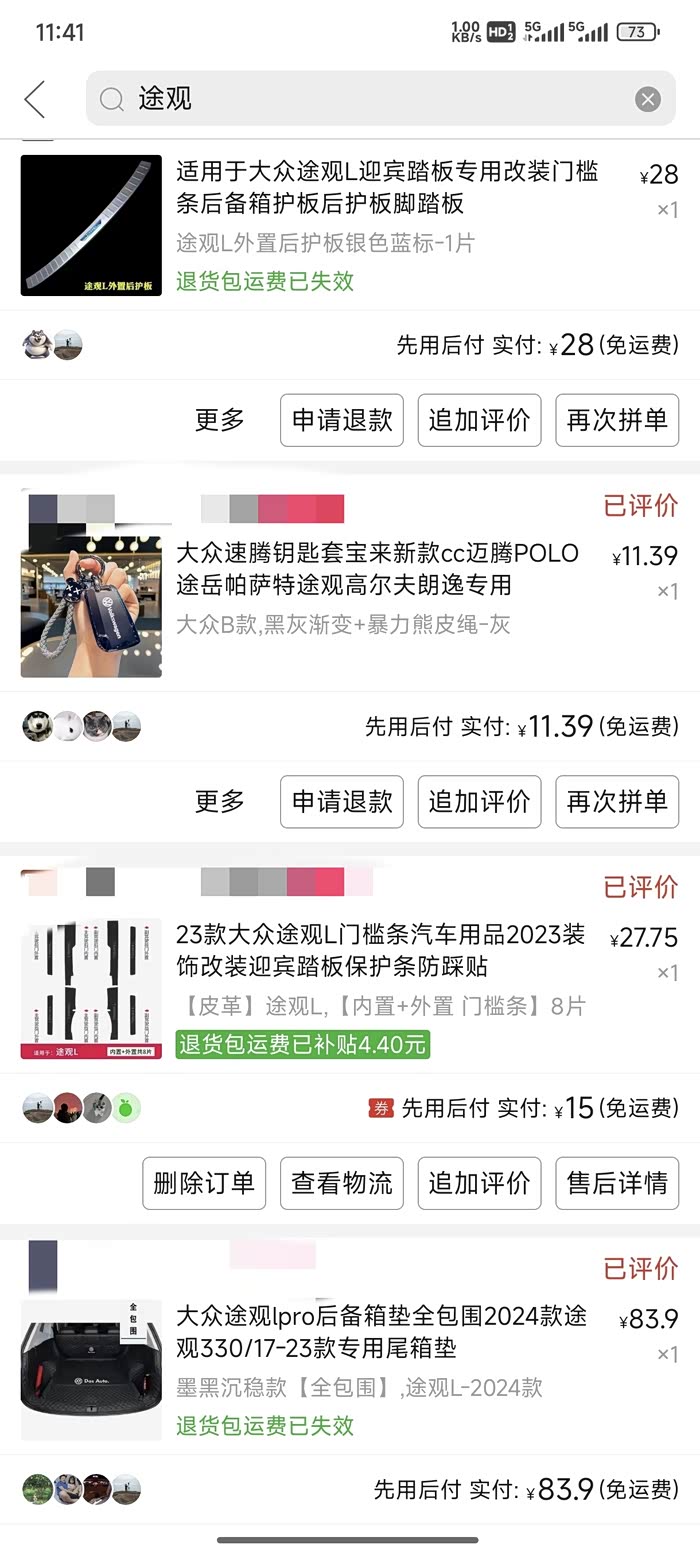Image resolution: width=700 pixels, height=1556 pixels.
Task: Show 更多 actions for the ¥11.39 order
Action: pyautogui.click(x=220, y=802)
